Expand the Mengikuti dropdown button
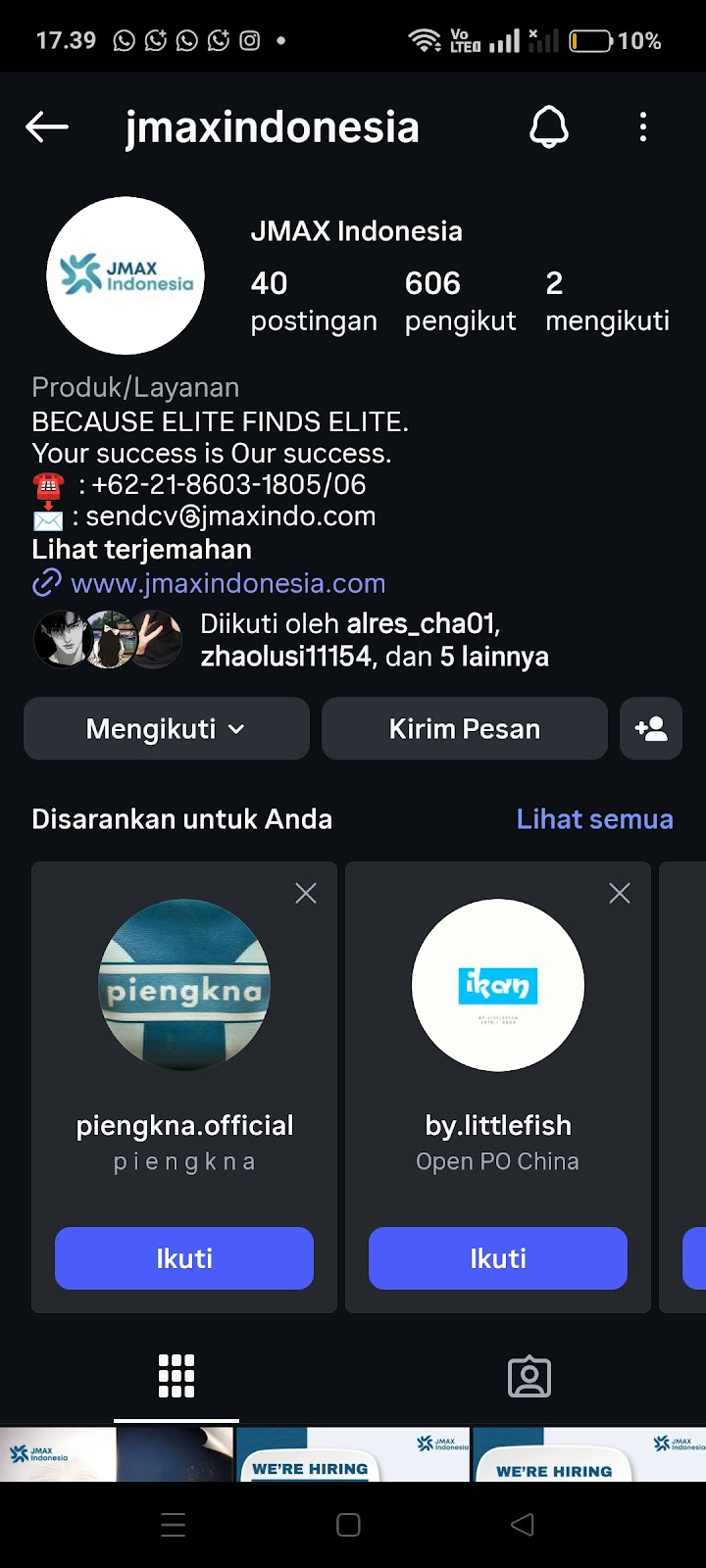The height and width of the screenshot is (1568, 706). [x=166, y=729]
